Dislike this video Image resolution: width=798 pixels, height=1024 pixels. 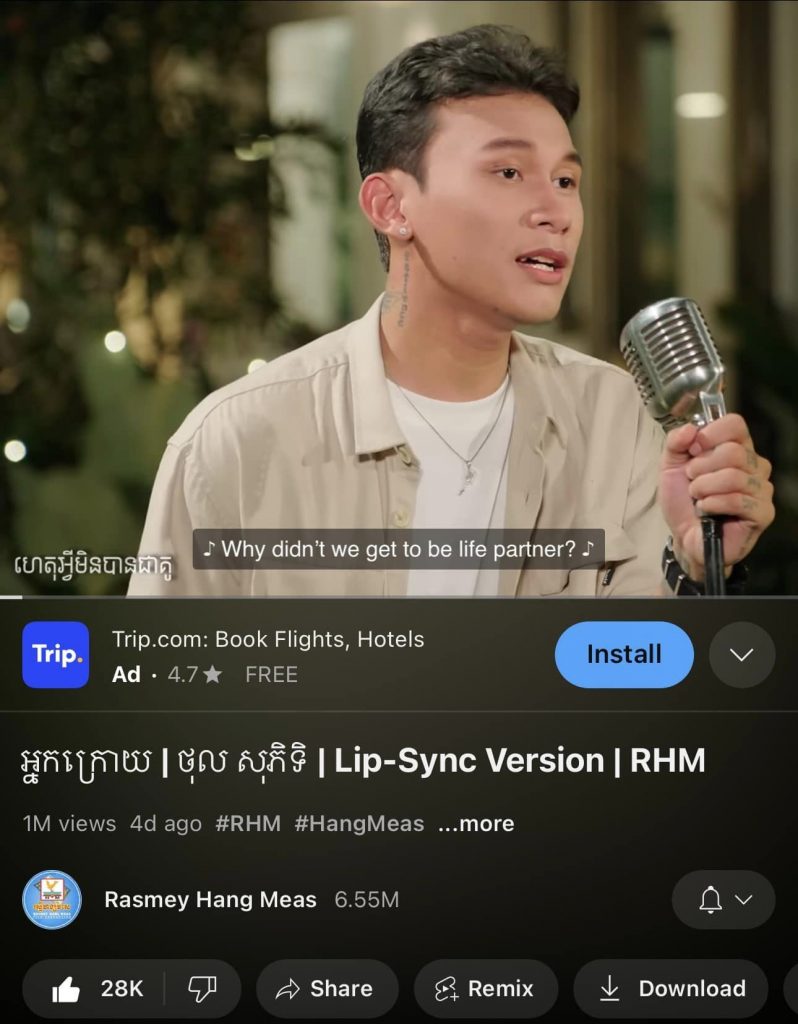click(202, 989)
